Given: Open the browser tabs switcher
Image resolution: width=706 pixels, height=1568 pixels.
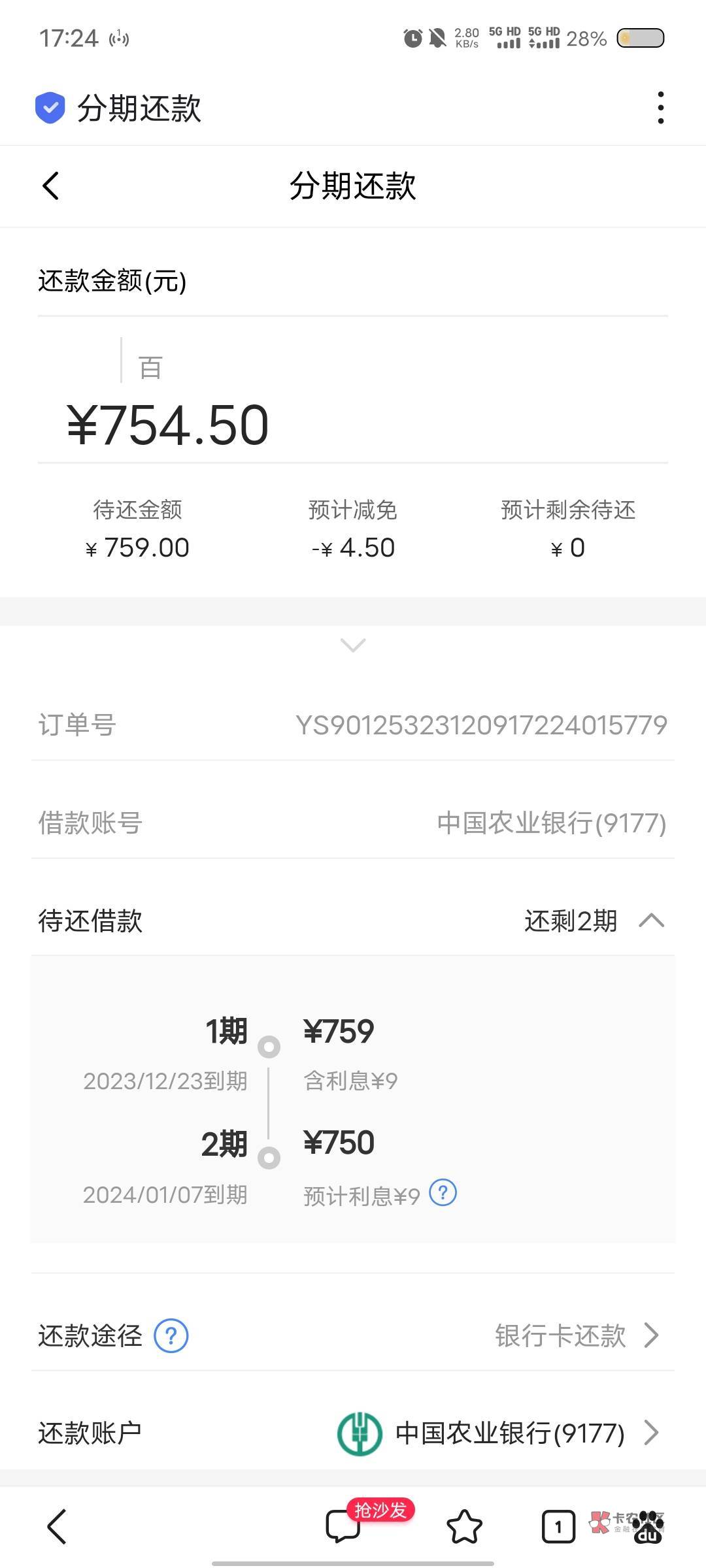Looking at the screenshot, I should tap(558, 1527).
